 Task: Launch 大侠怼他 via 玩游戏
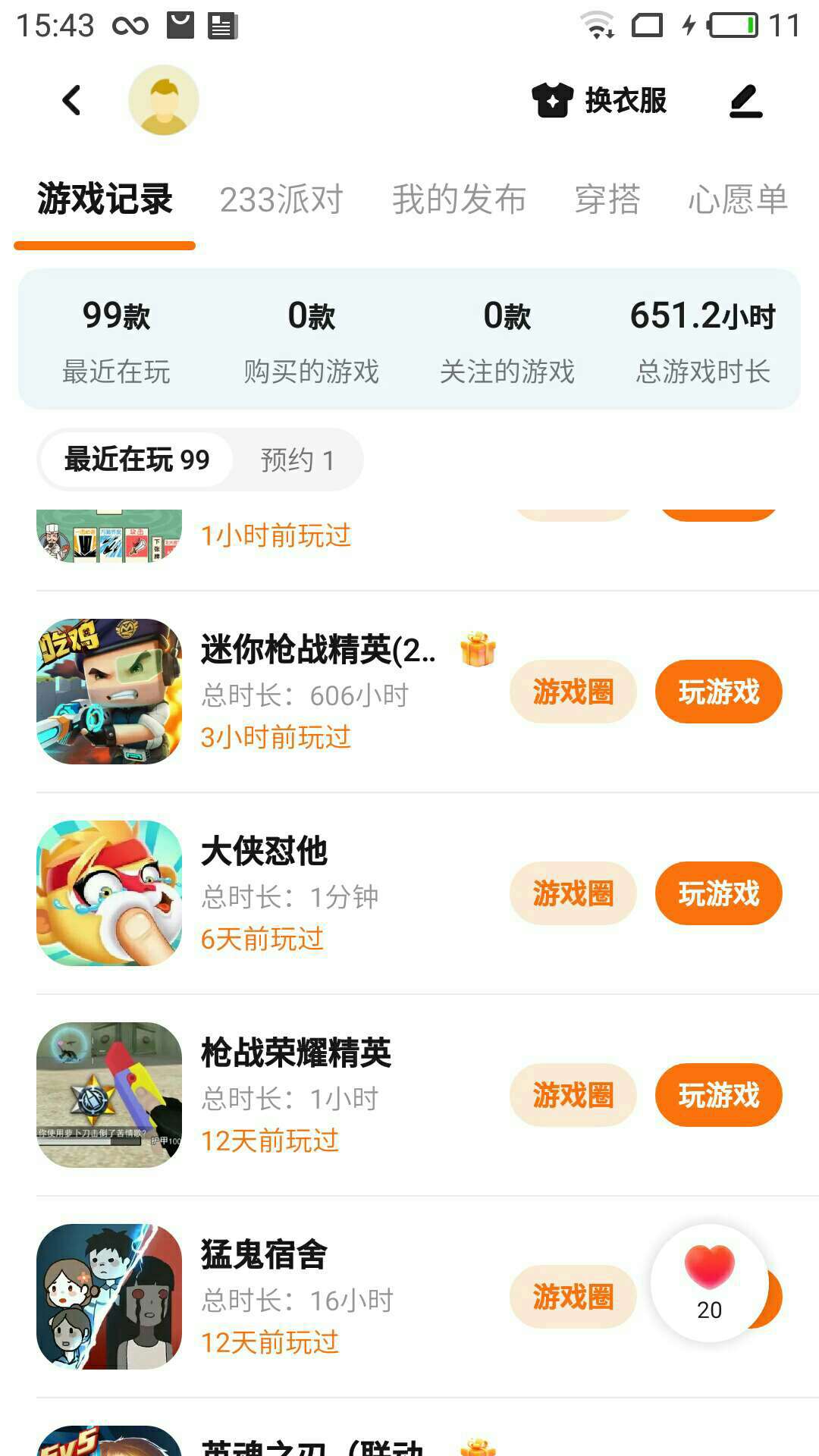coord(718,893)
